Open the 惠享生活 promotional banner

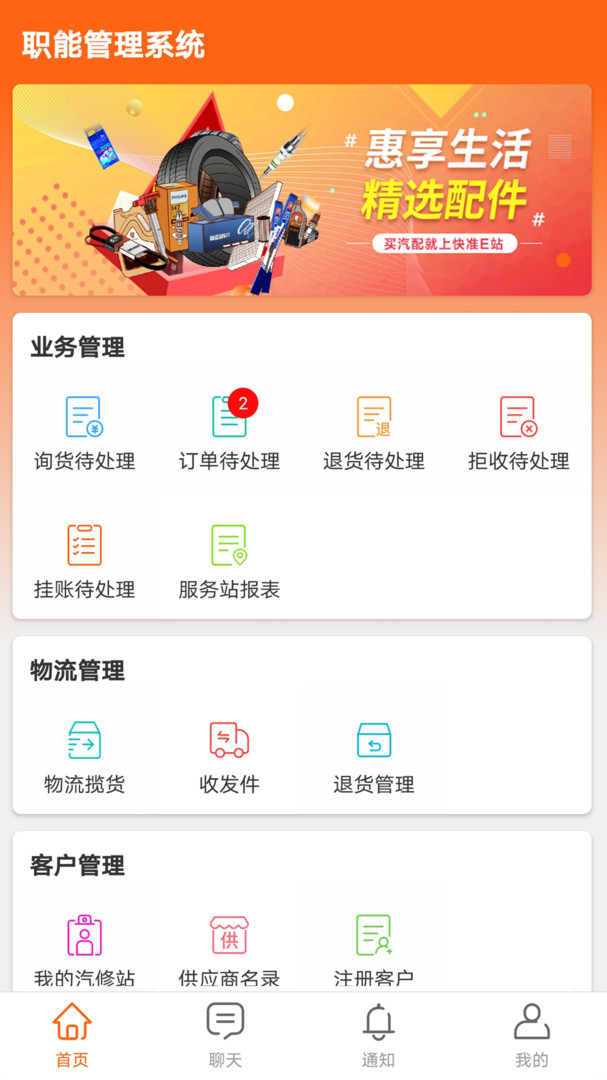pos(302,190)
